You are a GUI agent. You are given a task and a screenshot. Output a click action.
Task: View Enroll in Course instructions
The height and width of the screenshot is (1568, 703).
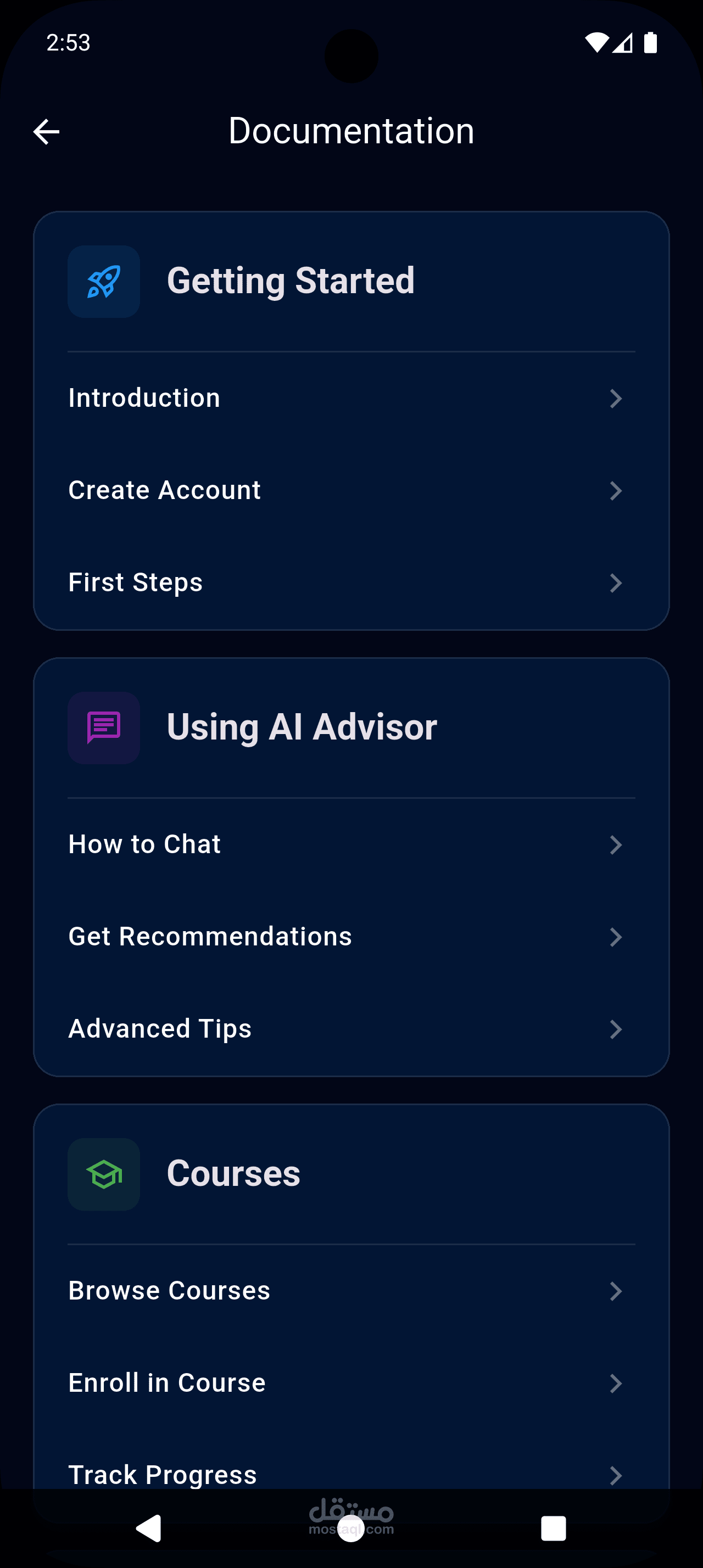pos(350,1383)
